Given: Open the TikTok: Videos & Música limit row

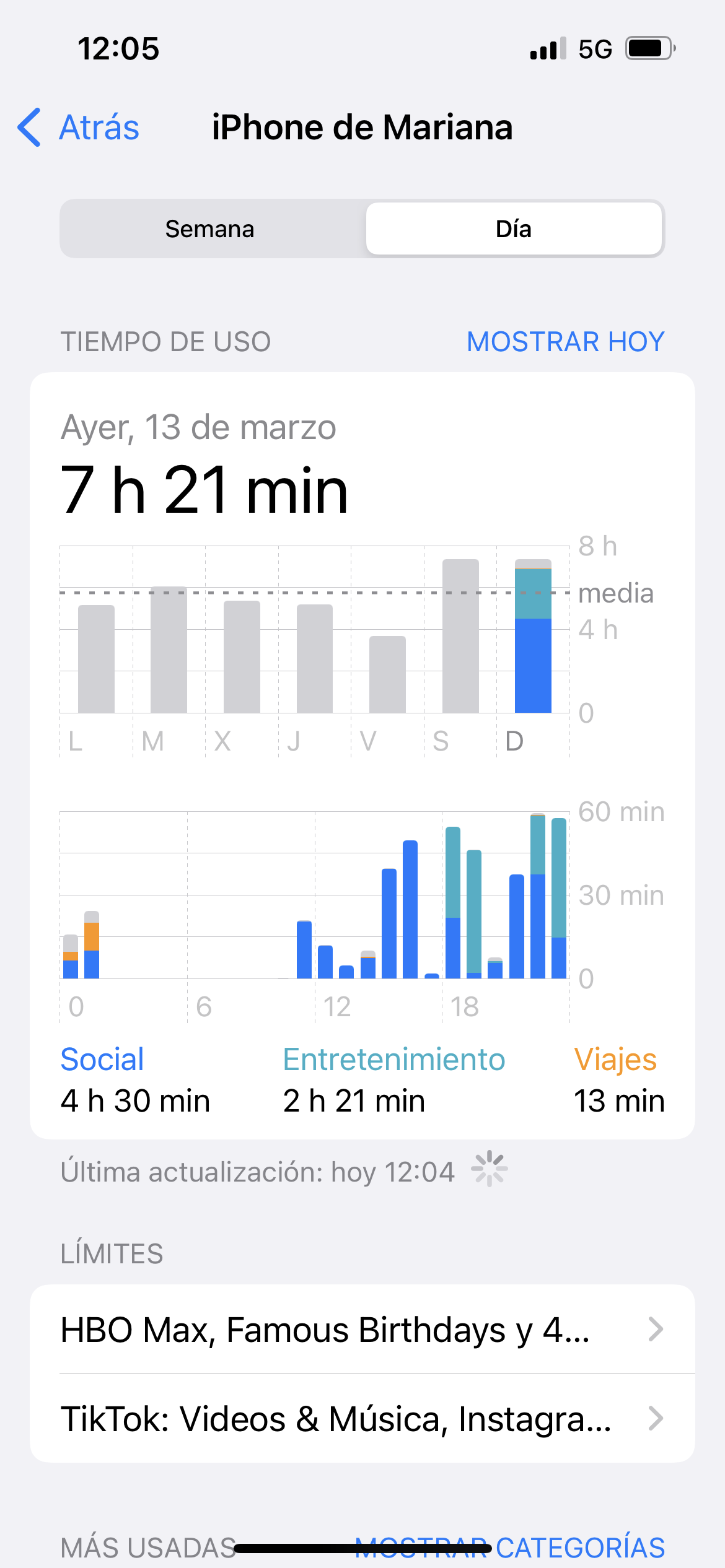Looking at the screenshot, I should (x=362, y=1419).
